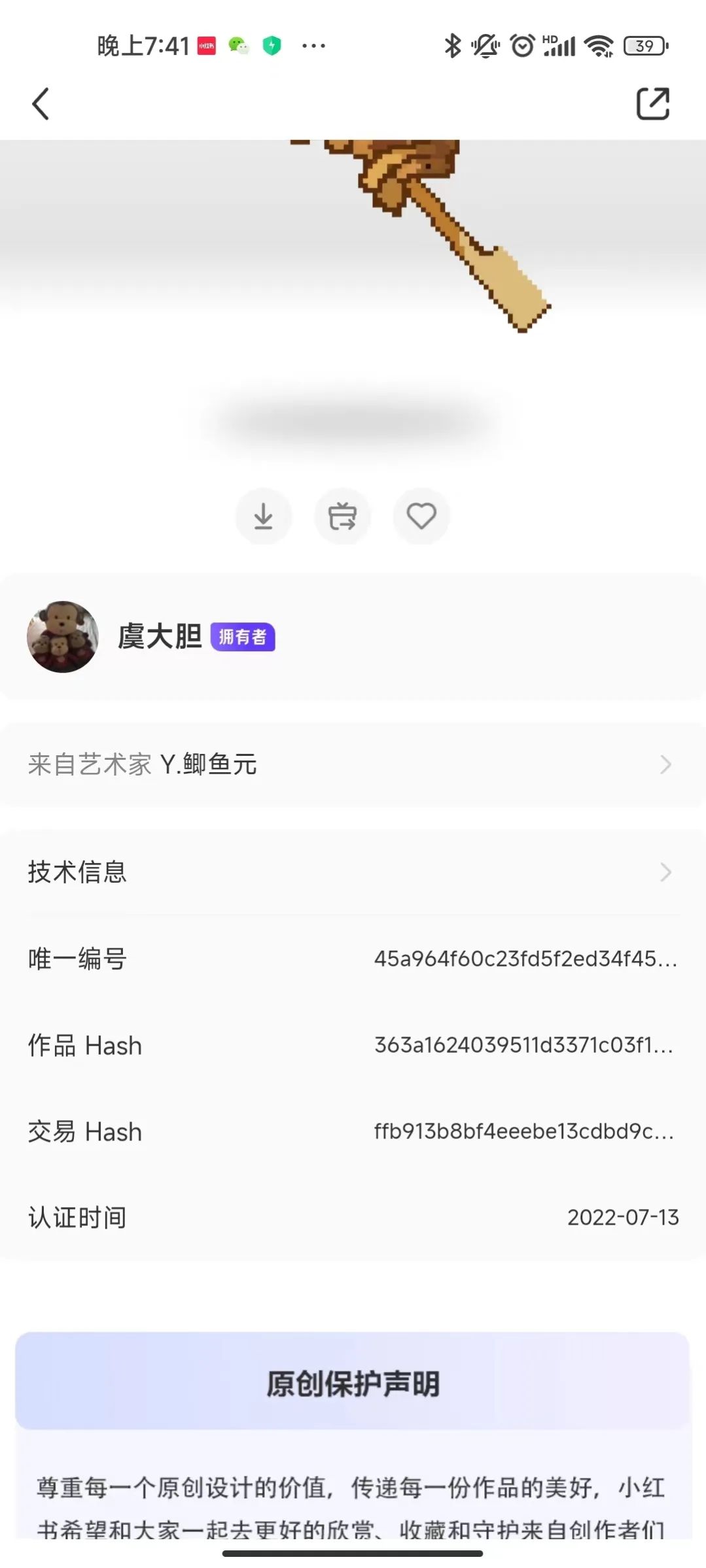Download the pixel artwork image
The image size is (706, 1568).
264,517
